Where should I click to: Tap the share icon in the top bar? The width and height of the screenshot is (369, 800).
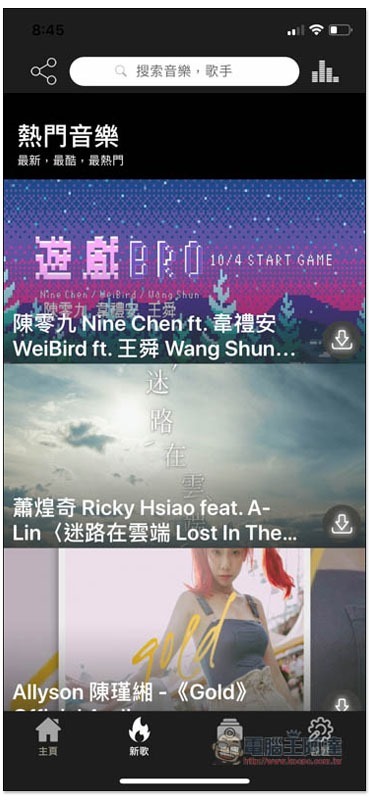click(x=44, y=71)
